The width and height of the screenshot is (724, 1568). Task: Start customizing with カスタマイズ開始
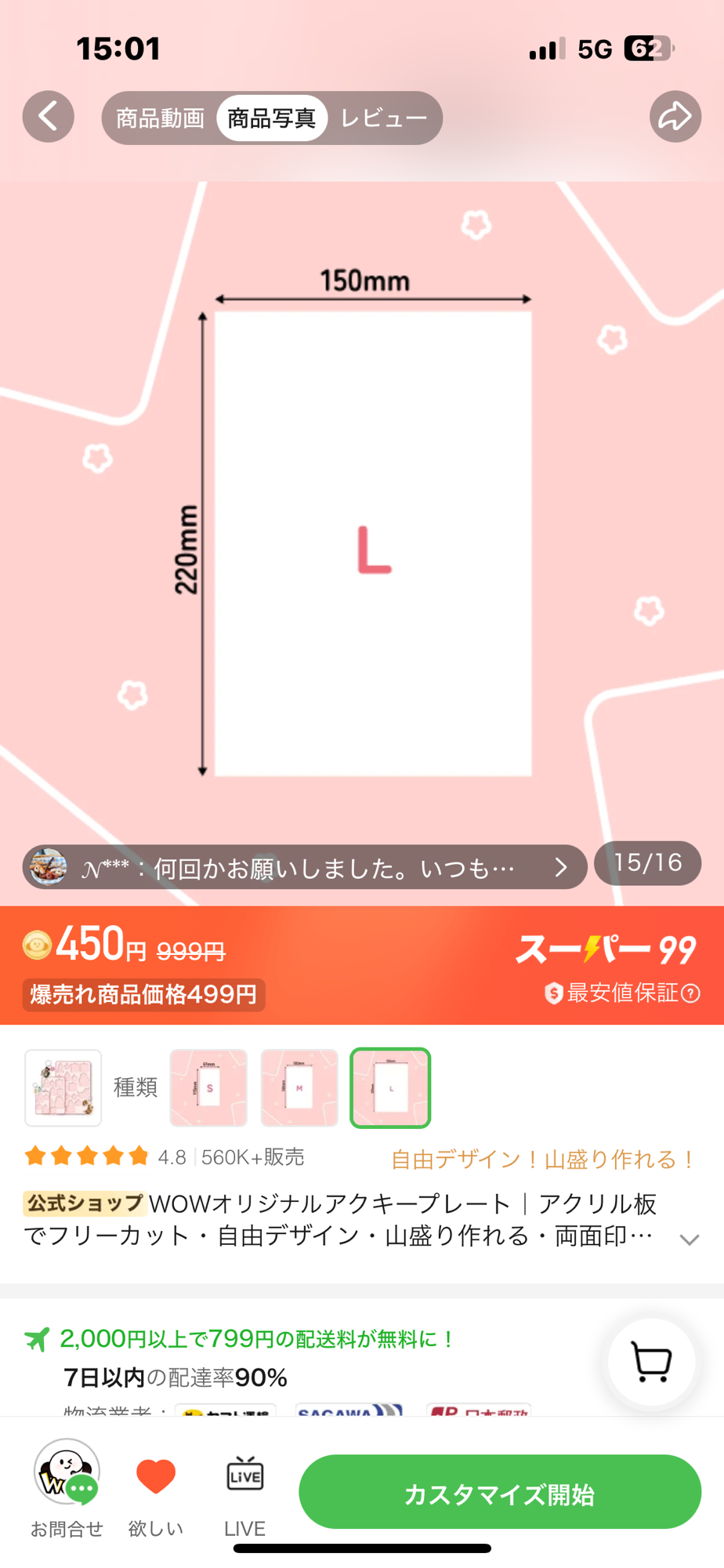coord(499,1492)
